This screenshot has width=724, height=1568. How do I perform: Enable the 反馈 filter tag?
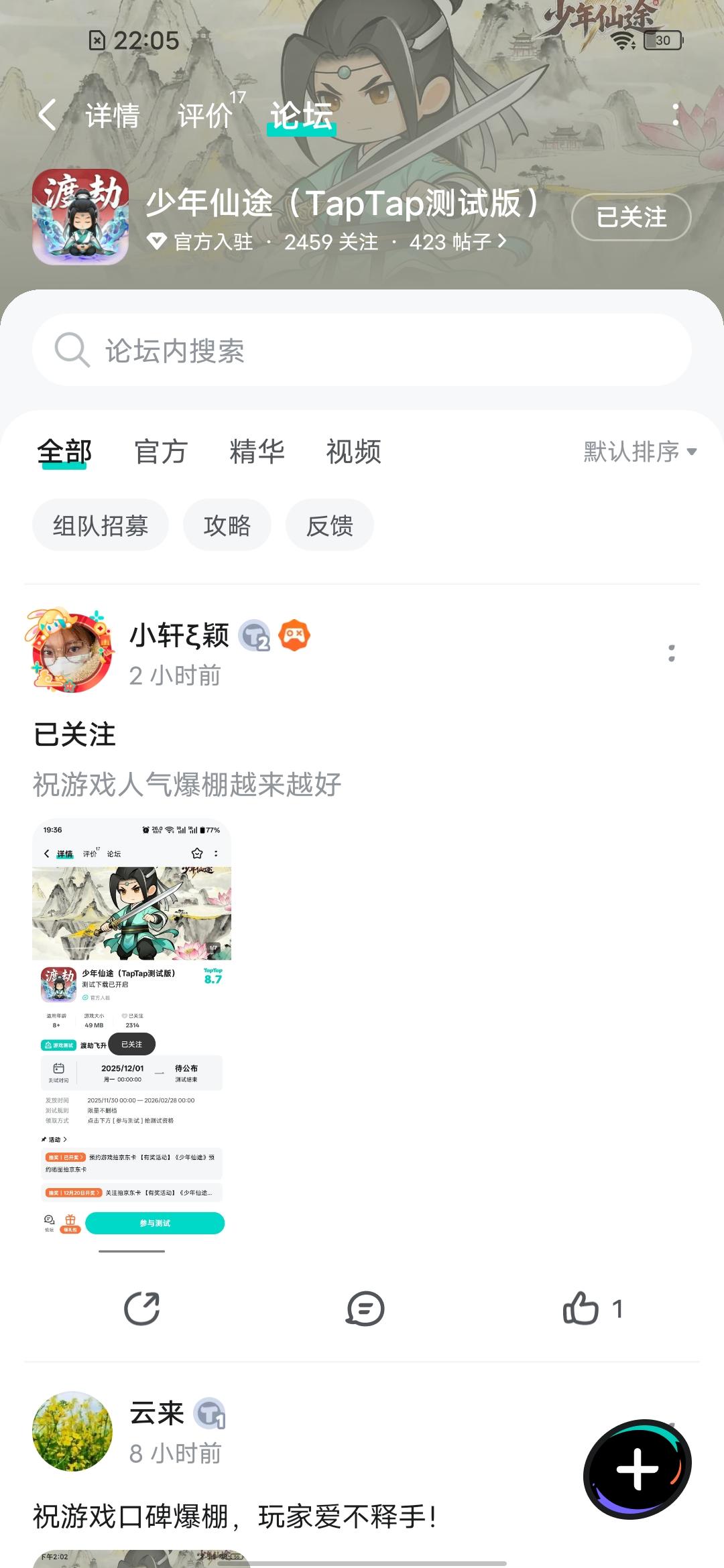330,525
